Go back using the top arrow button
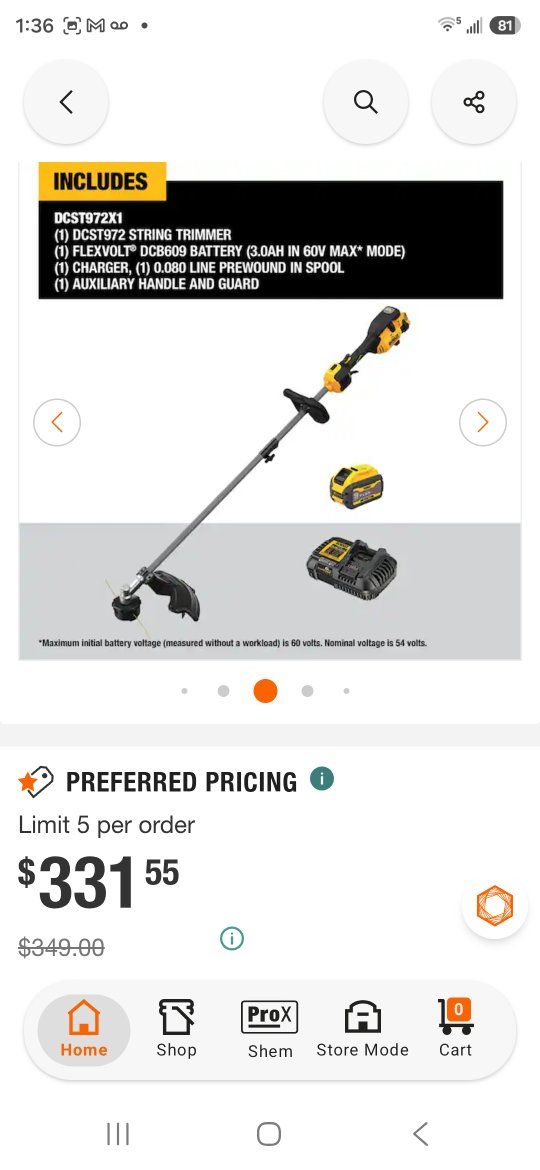 click(66, 101)
